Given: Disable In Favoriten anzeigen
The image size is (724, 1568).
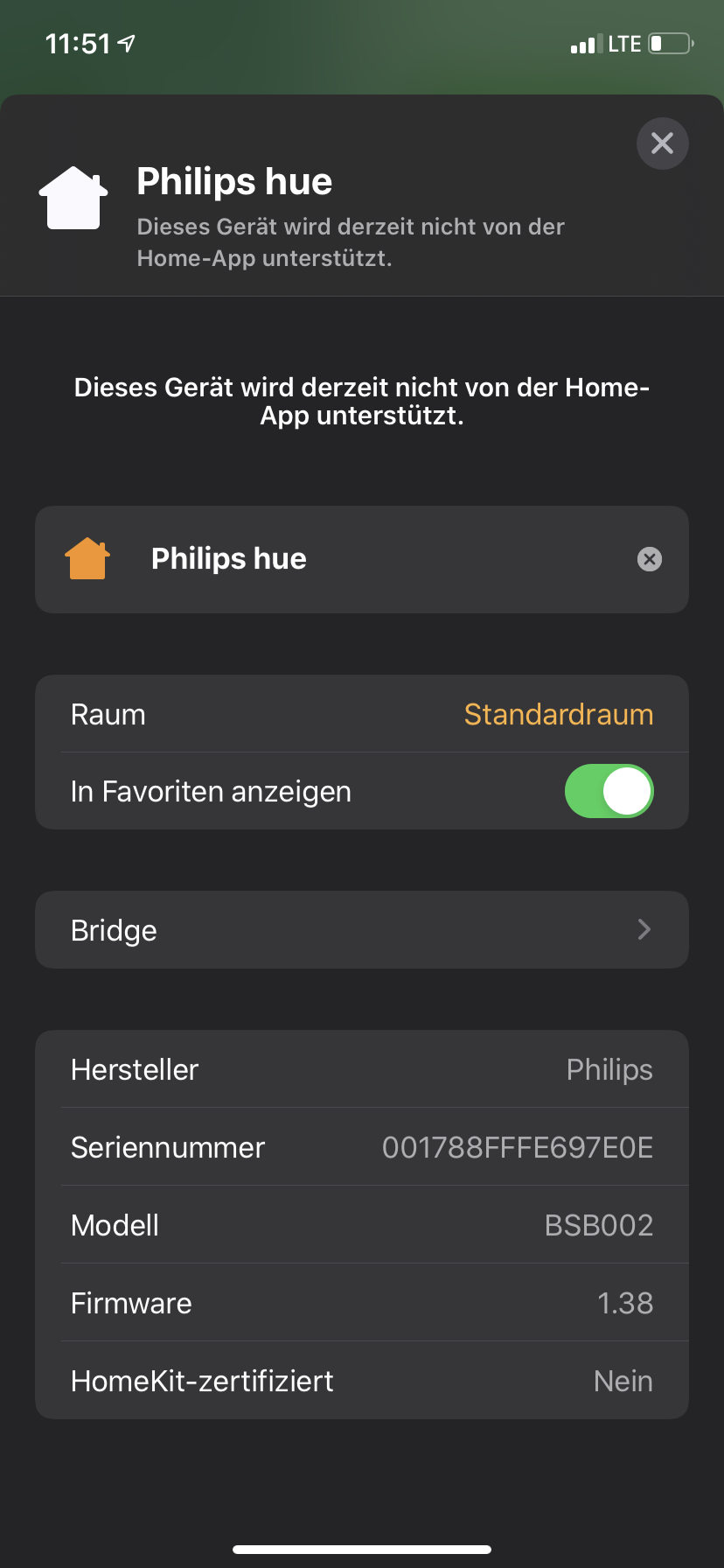Looking at the screenshot, I should click(x=609, y=791).
